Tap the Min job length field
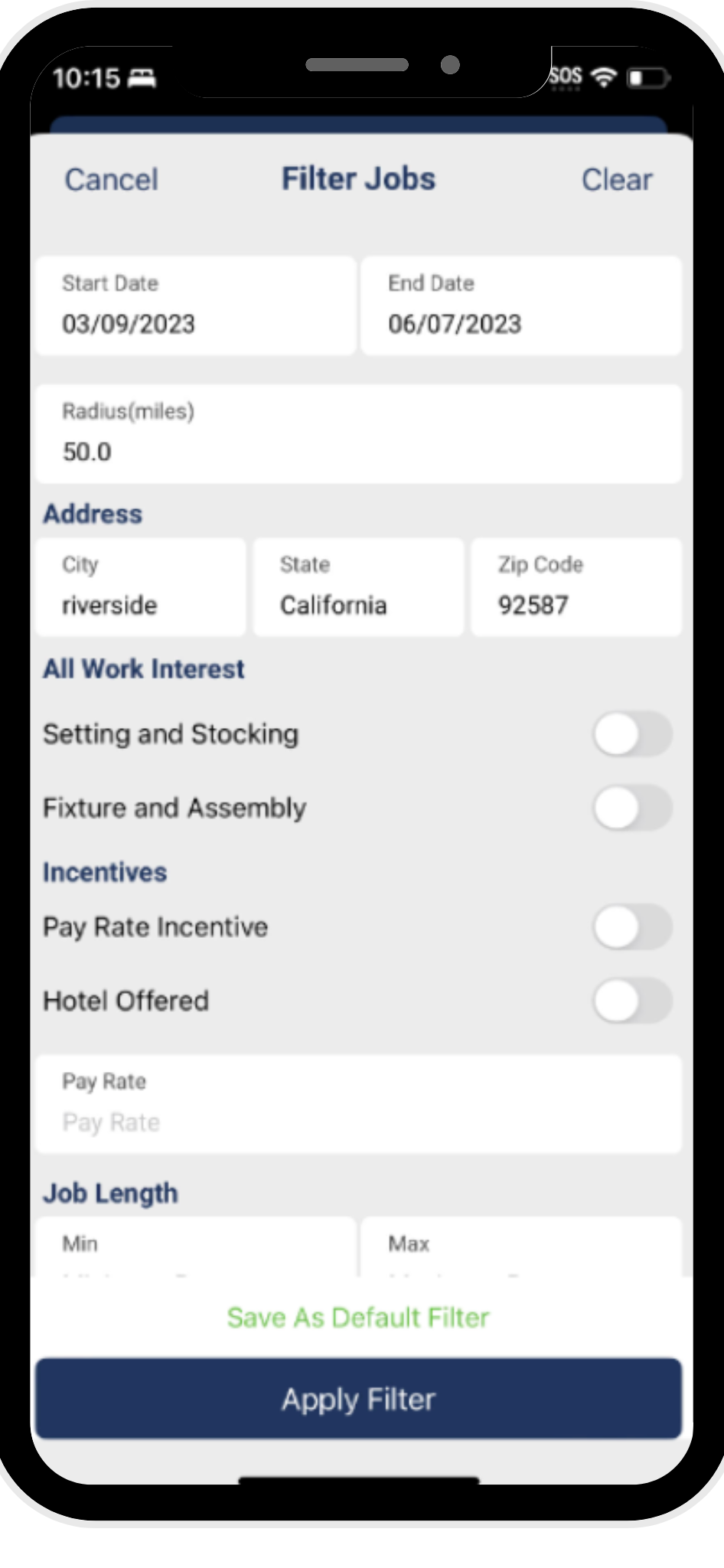 pos(196,1248)
